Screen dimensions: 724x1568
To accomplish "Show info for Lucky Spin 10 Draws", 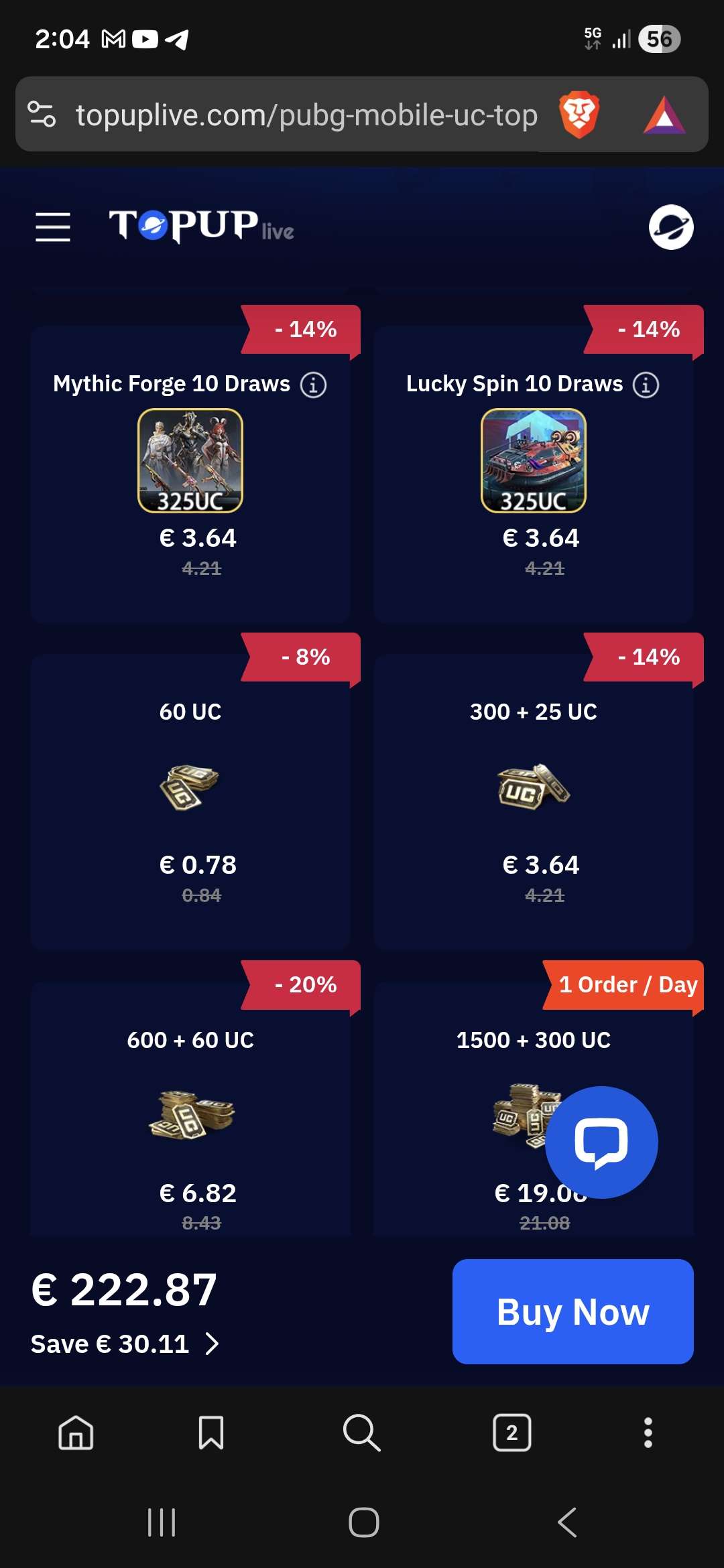I will point(646,385).
